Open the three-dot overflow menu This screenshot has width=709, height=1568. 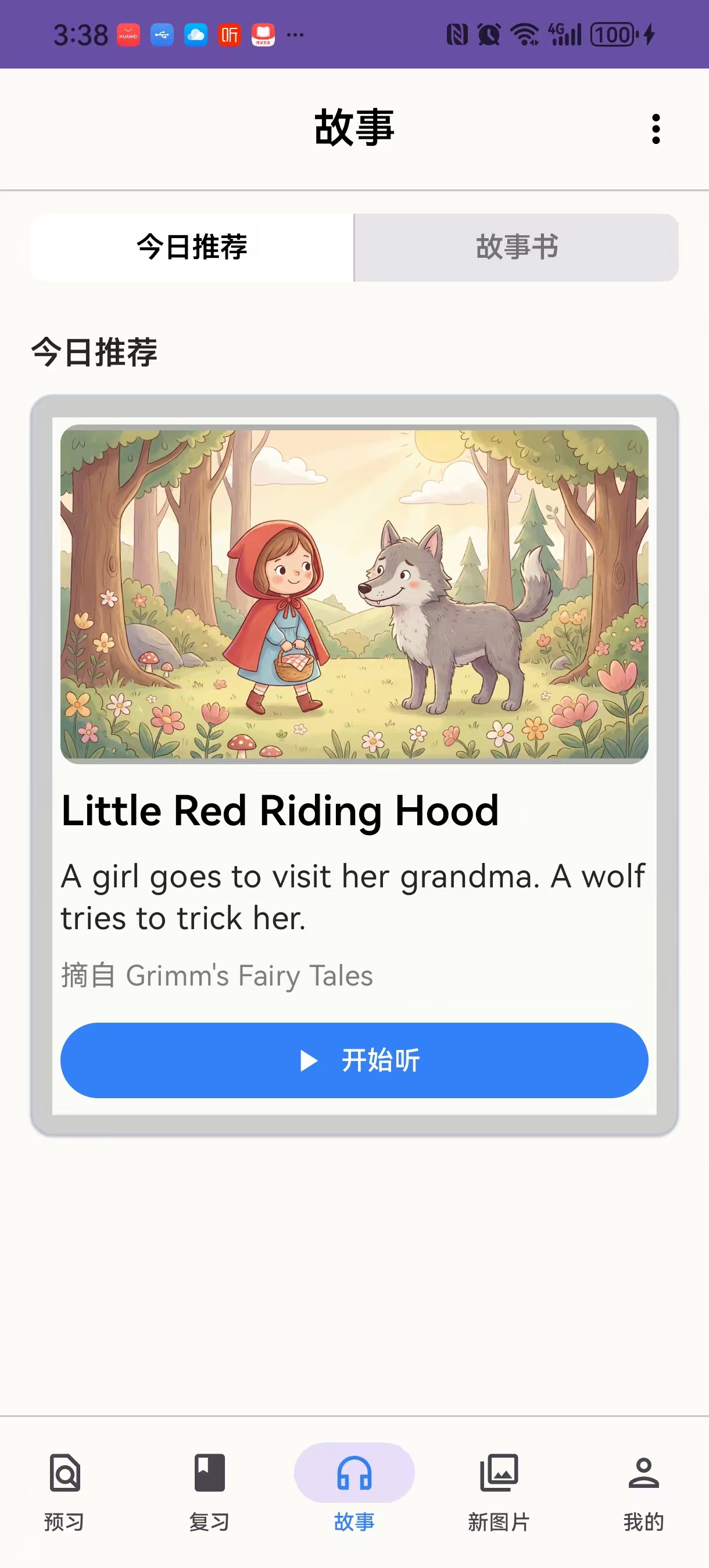pos(656,128)
